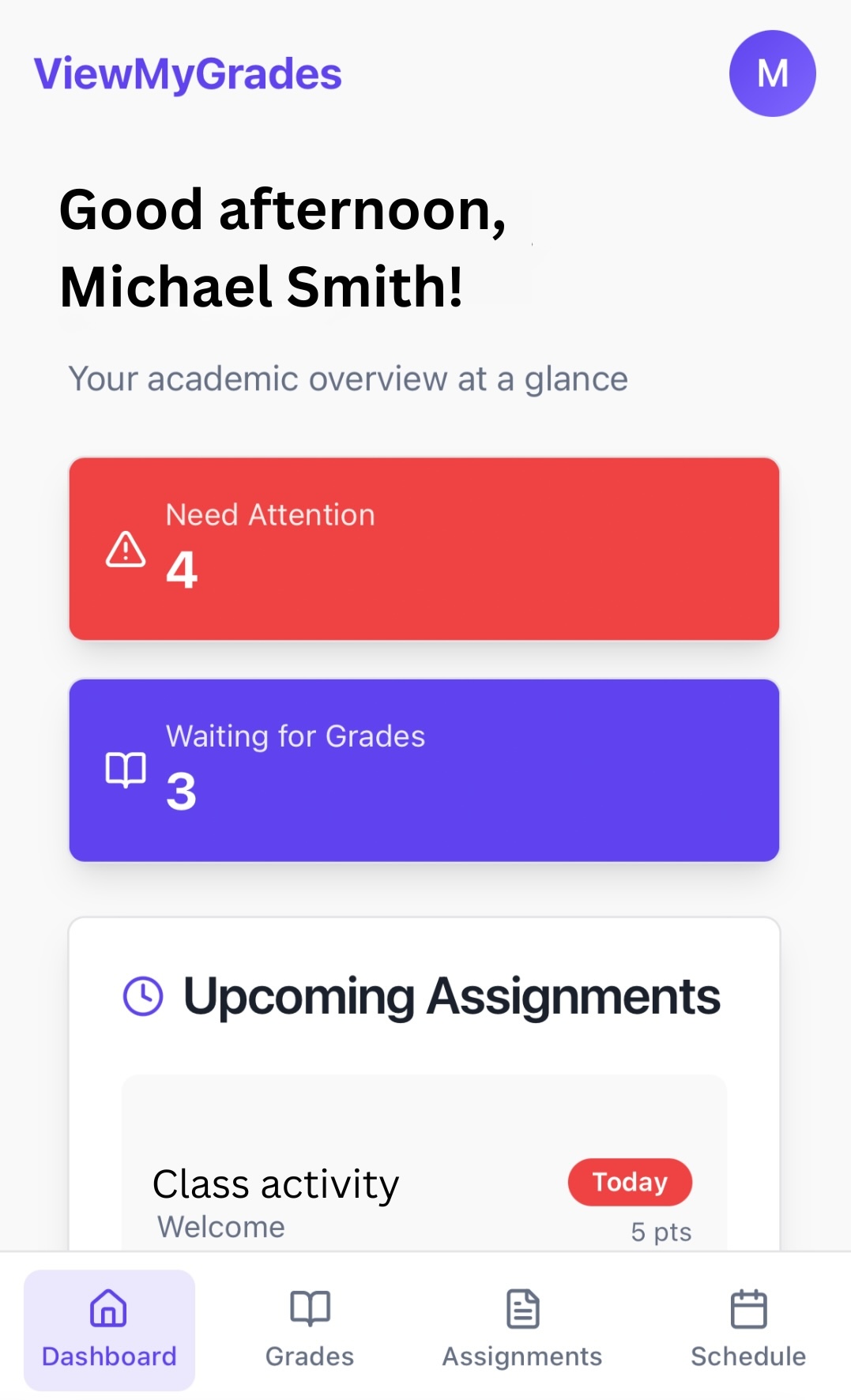This screenshot has height=1400, width=851.
Task: Tap the 5 pts label
Action: point(661,1230)
